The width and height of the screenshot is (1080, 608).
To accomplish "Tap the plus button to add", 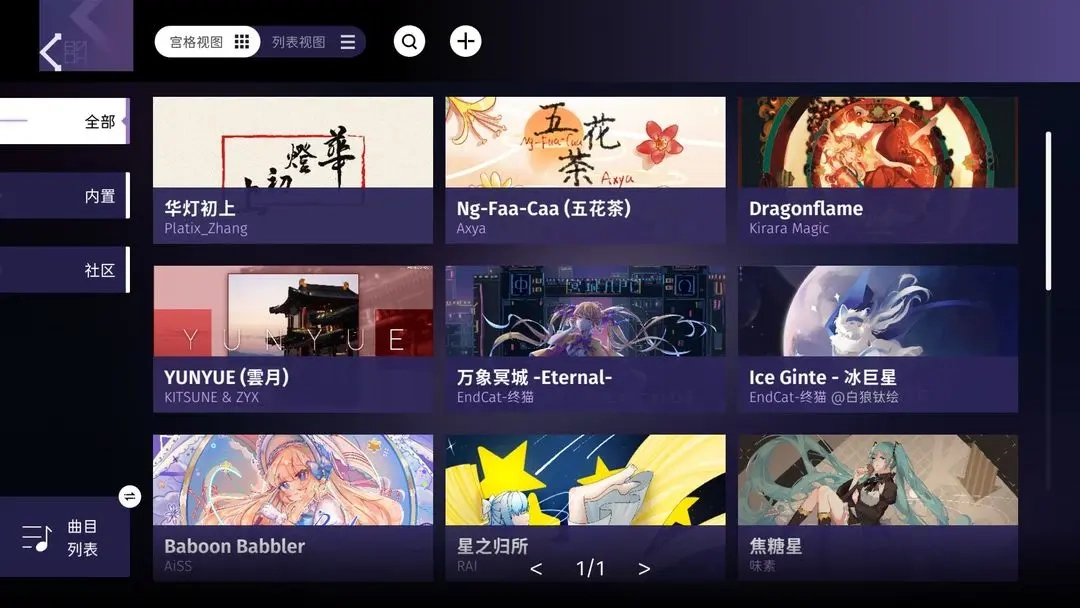I will (x=465, y=41).
